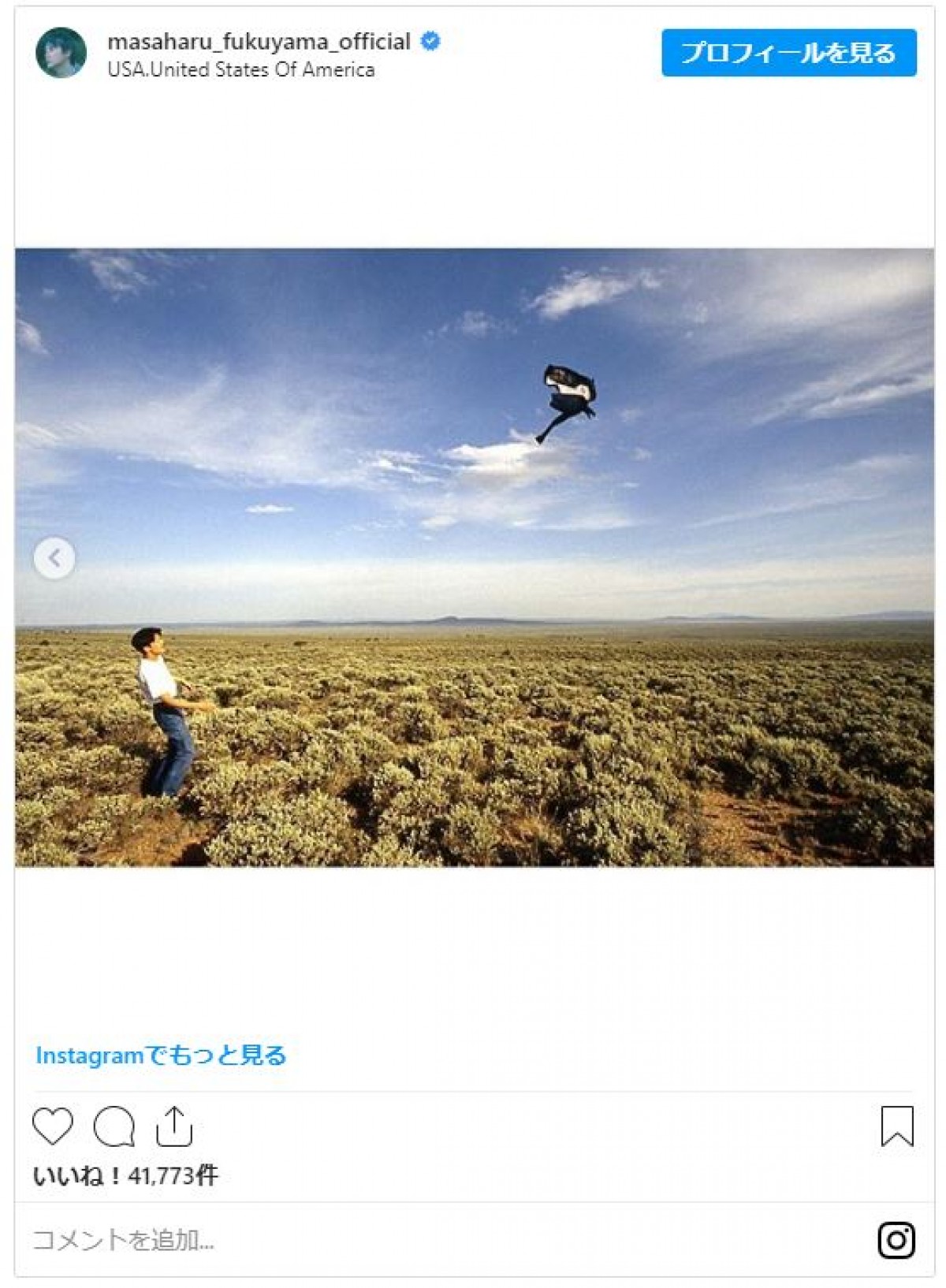Open the Instagramでもっと見る link
Viewport: 946px width, 1288px height.
pos(161,1055)
